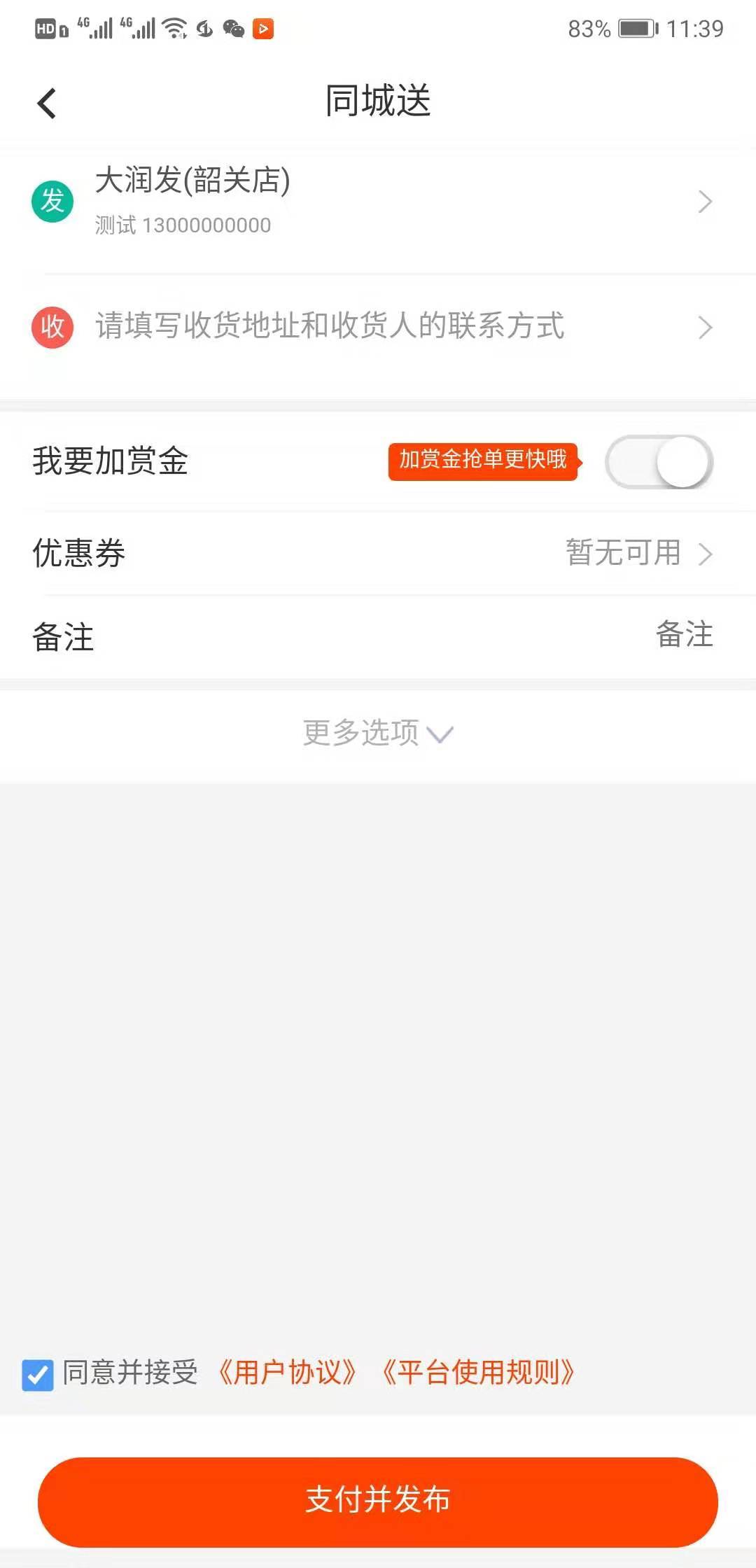Tap the 支付并发布 button

378,1502
